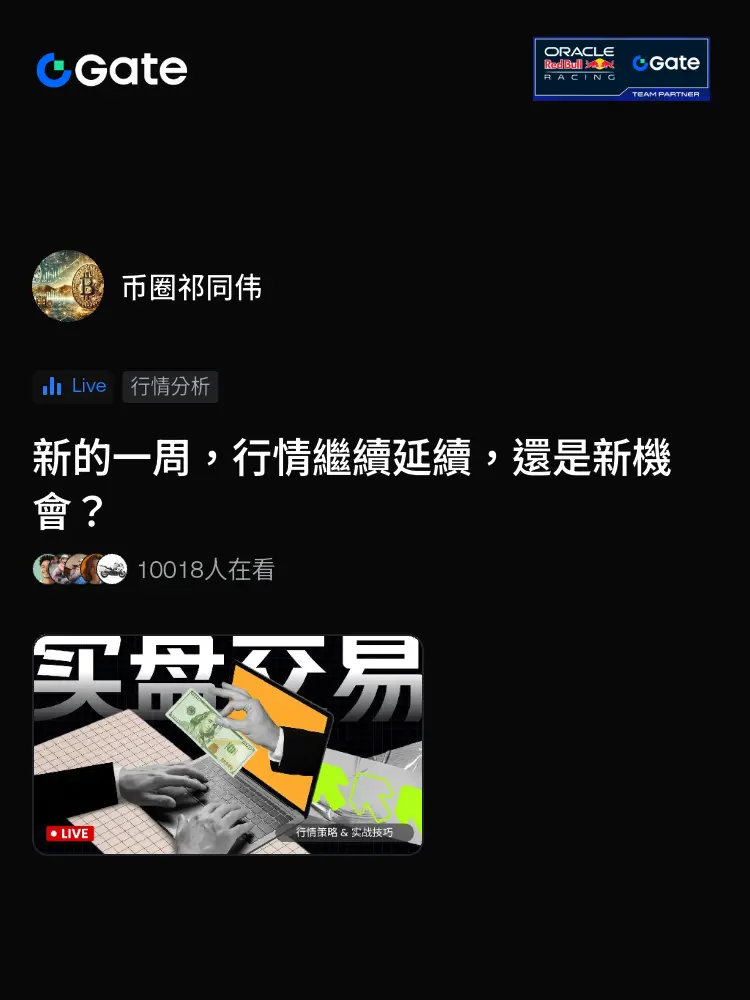Click the red LIVE badge on the thumbnail
The image size is (750, 1000).
click(x=70, y=833)
